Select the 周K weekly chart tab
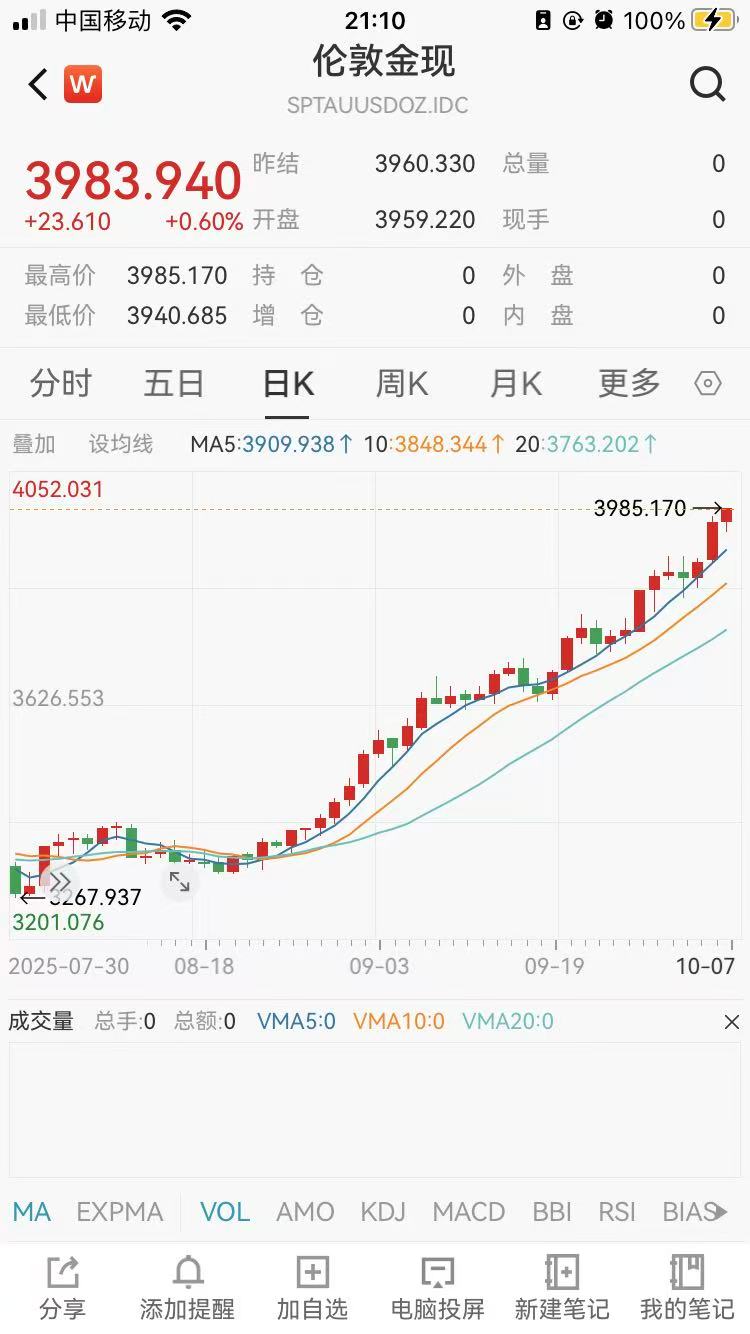The height and width of the screenshot is (1334, 750). coord(402,384)
